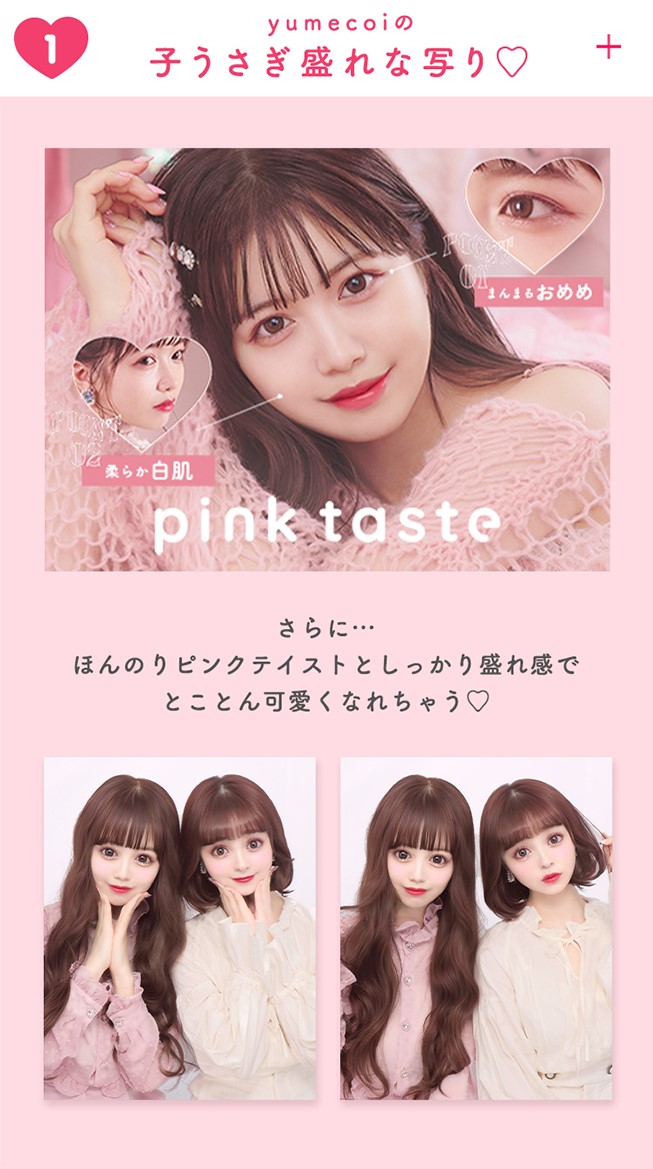Toggle the 子うさぎ盛れな写り section with the plus icon

(608, 47)
